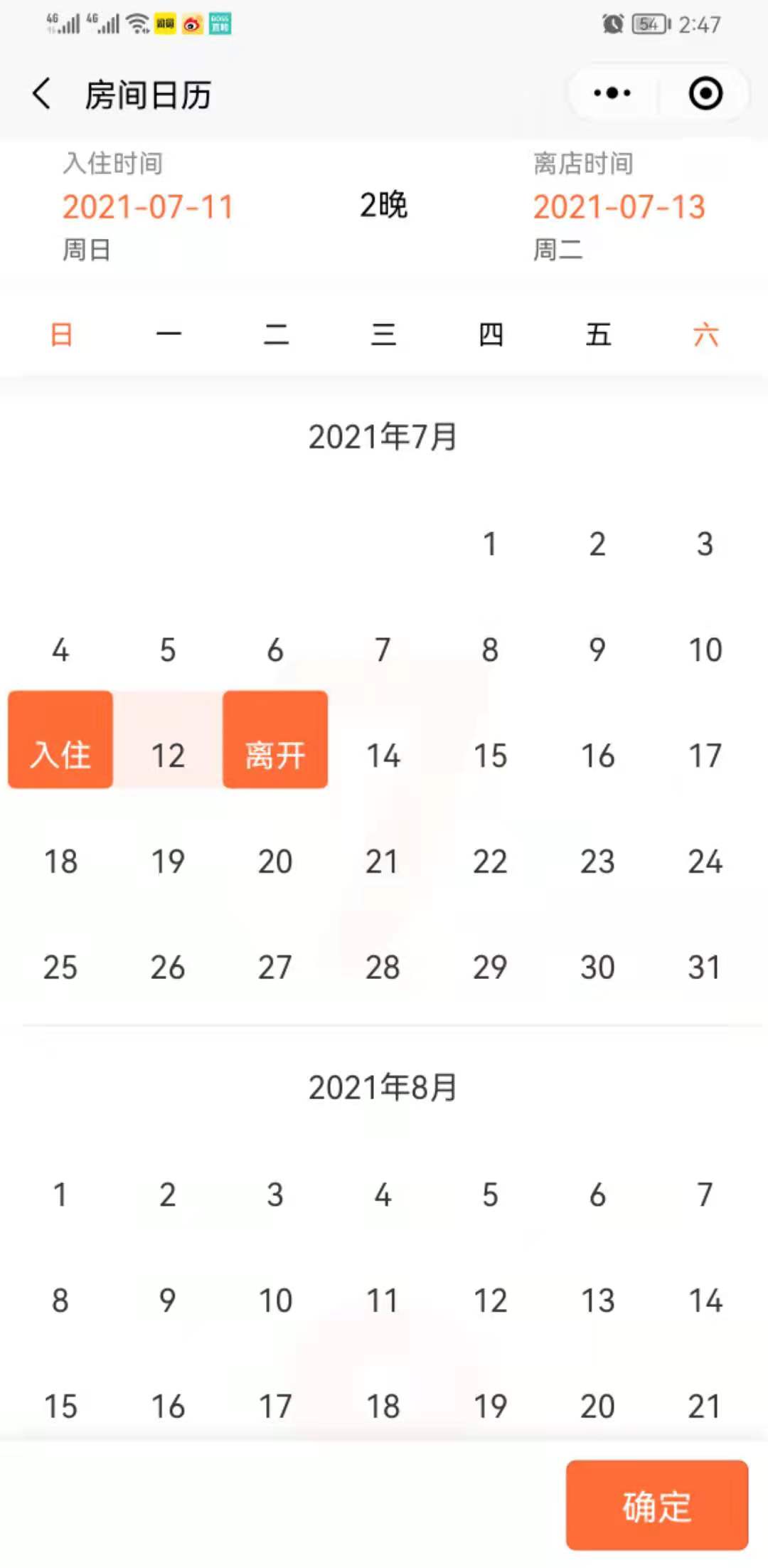768x1568 pixels.
Task: Pick July 14 as a date
Action: pos(383,755)
